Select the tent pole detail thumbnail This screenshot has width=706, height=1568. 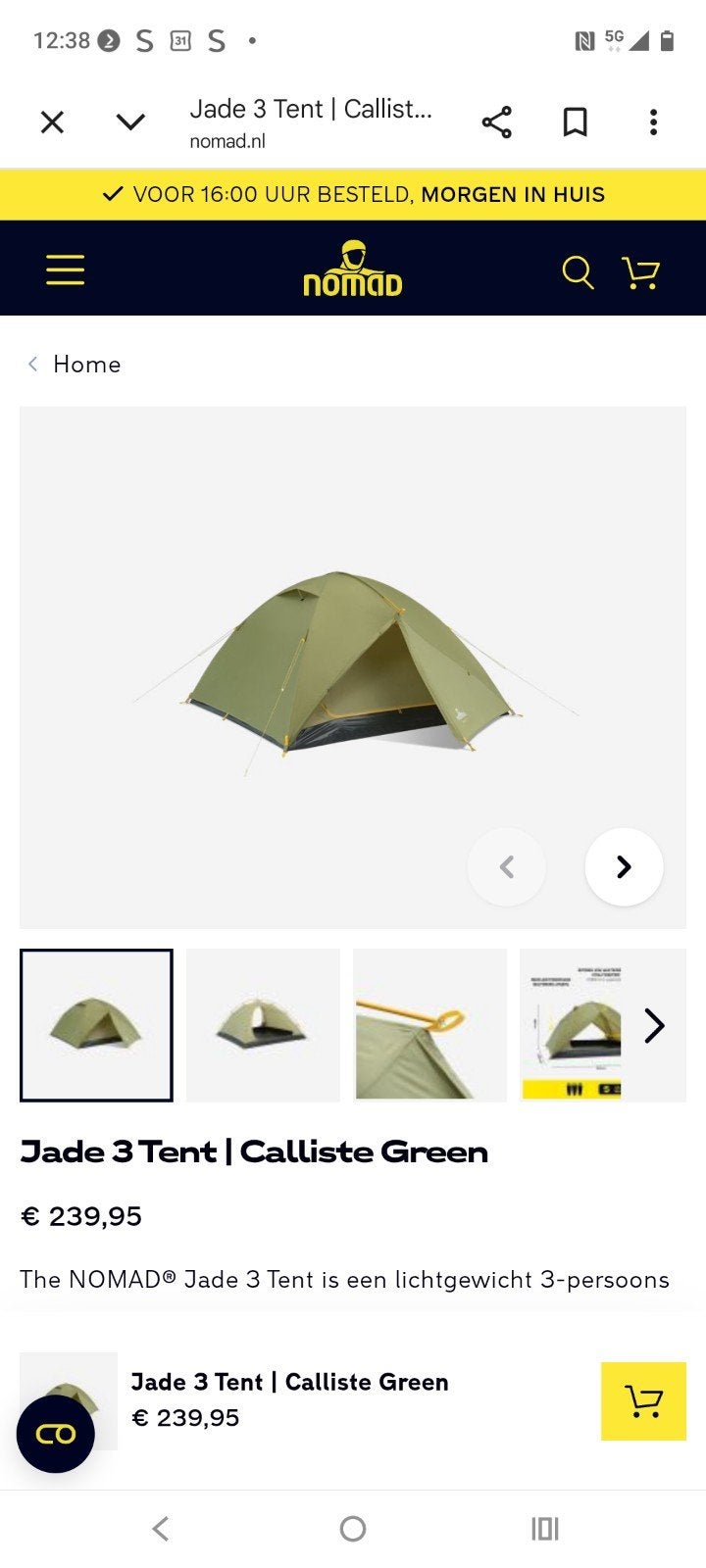tap(429, 1025)
